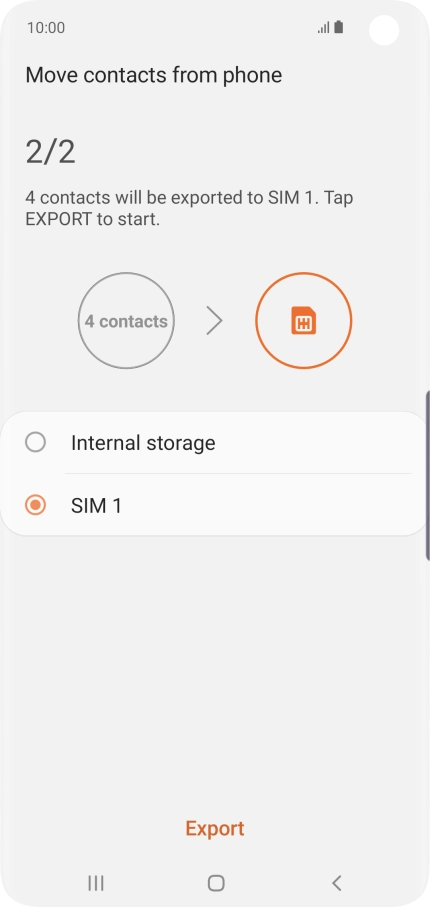Tap the orange SIM card destination circle

pyautogui.click(x=303, y=321)
